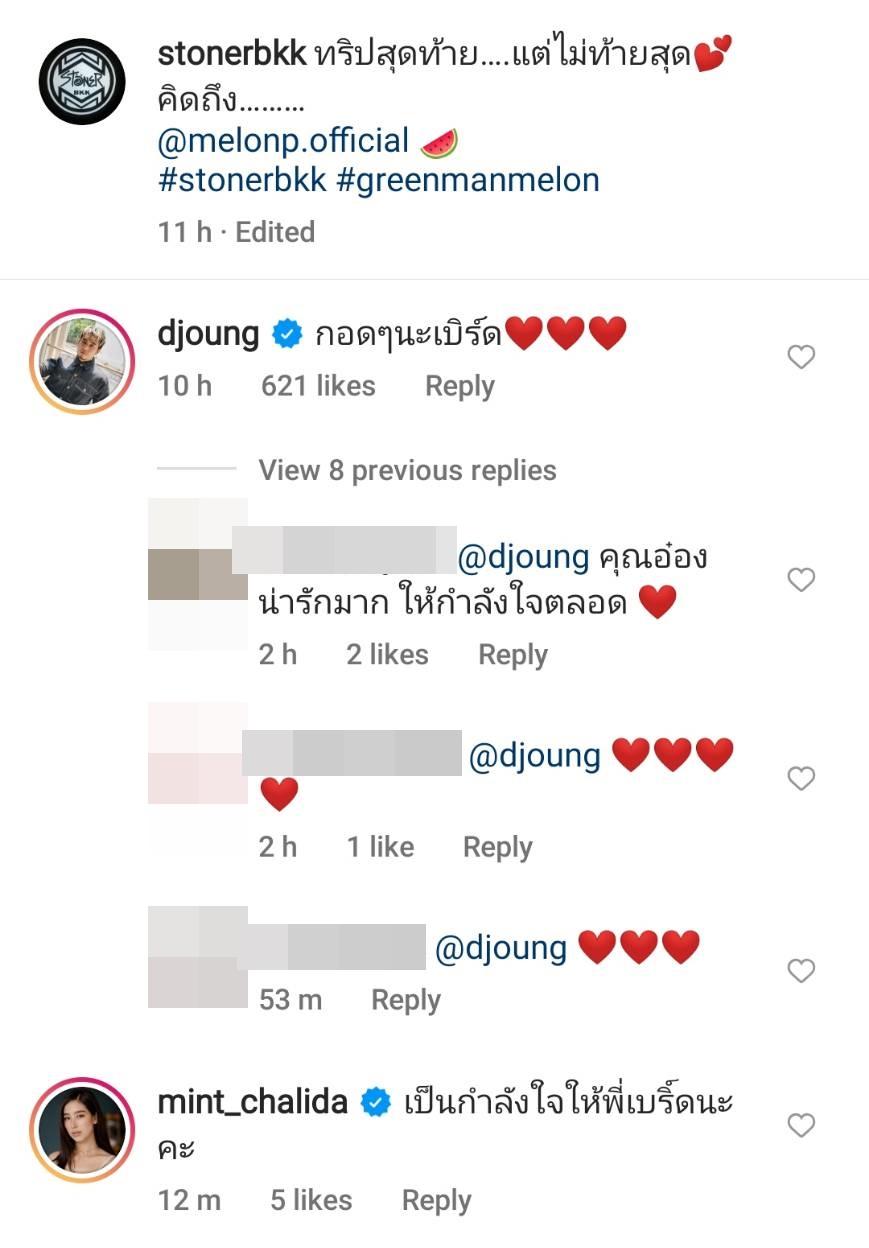Reply to mint_chalida's comment
This screenshot has height=1248, width=869.
[x=436, y=1200]
